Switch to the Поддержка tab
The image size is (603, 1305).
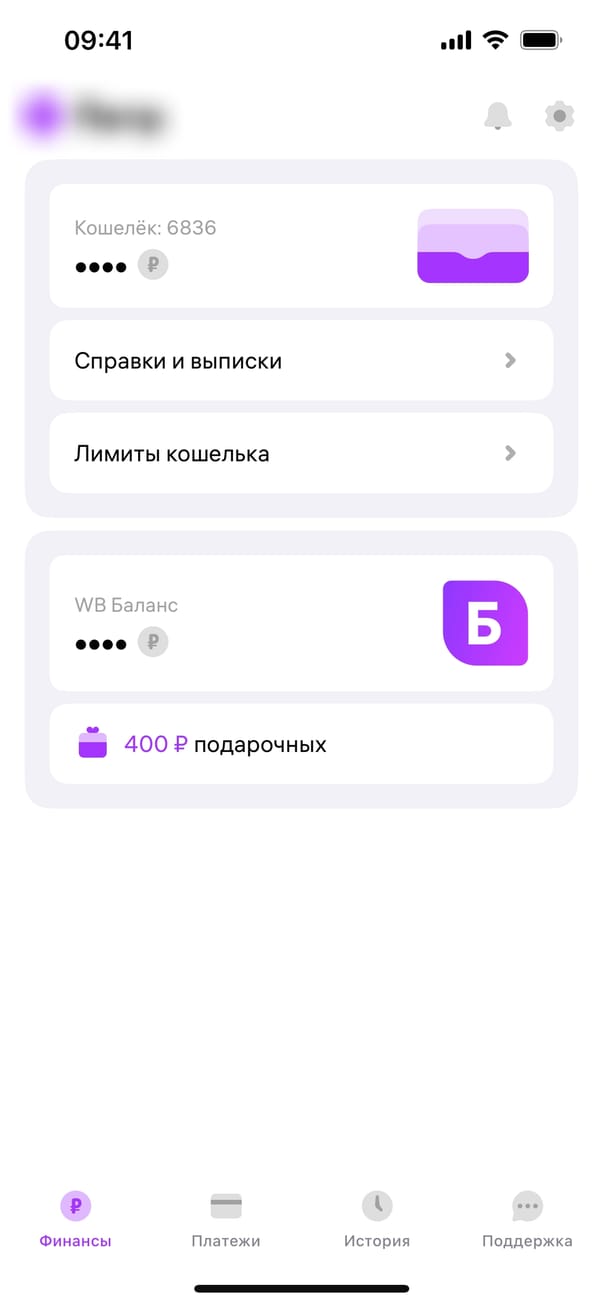click(x=527, y=1220)
